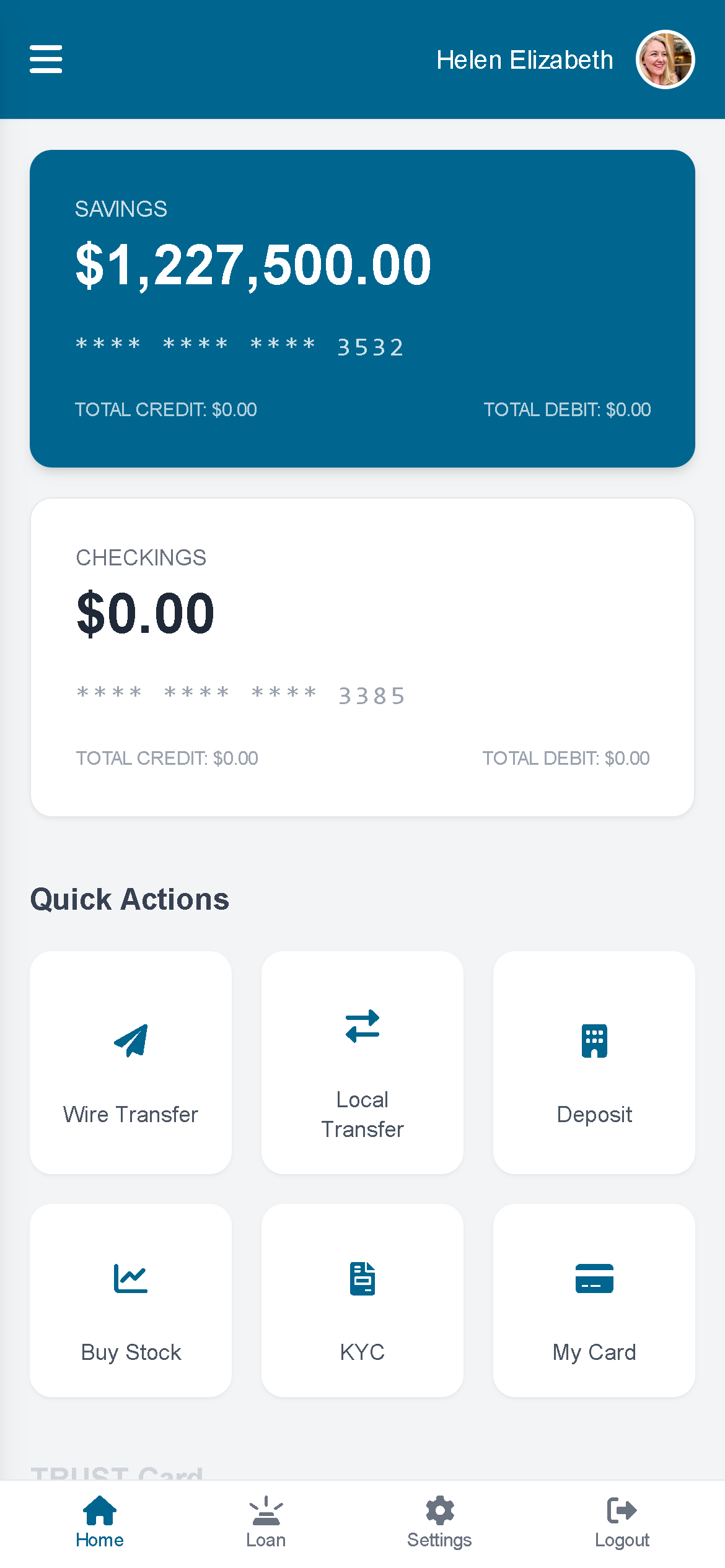Tap Helen Elizabeth's profile avatar
The image size is (725, 1568).
coord(665,59)
